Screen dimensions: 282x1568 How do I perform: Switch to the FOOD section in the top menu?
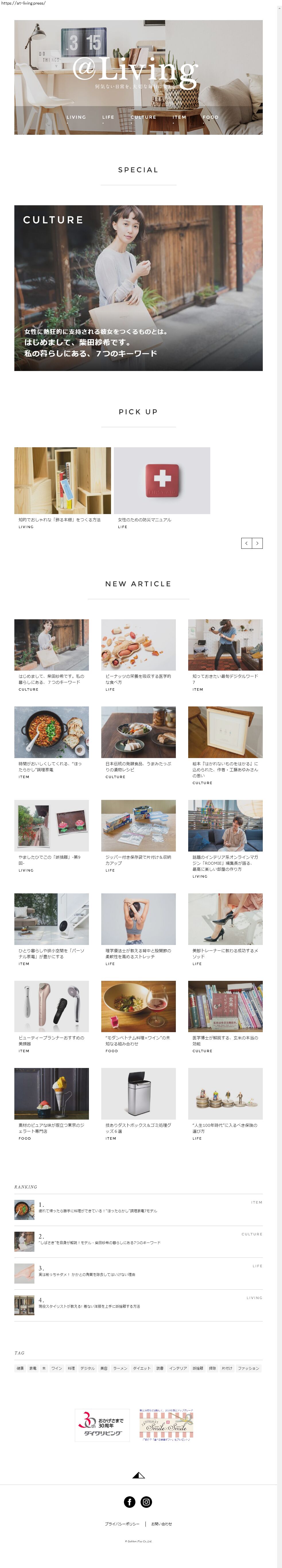(x=210, y=117)
